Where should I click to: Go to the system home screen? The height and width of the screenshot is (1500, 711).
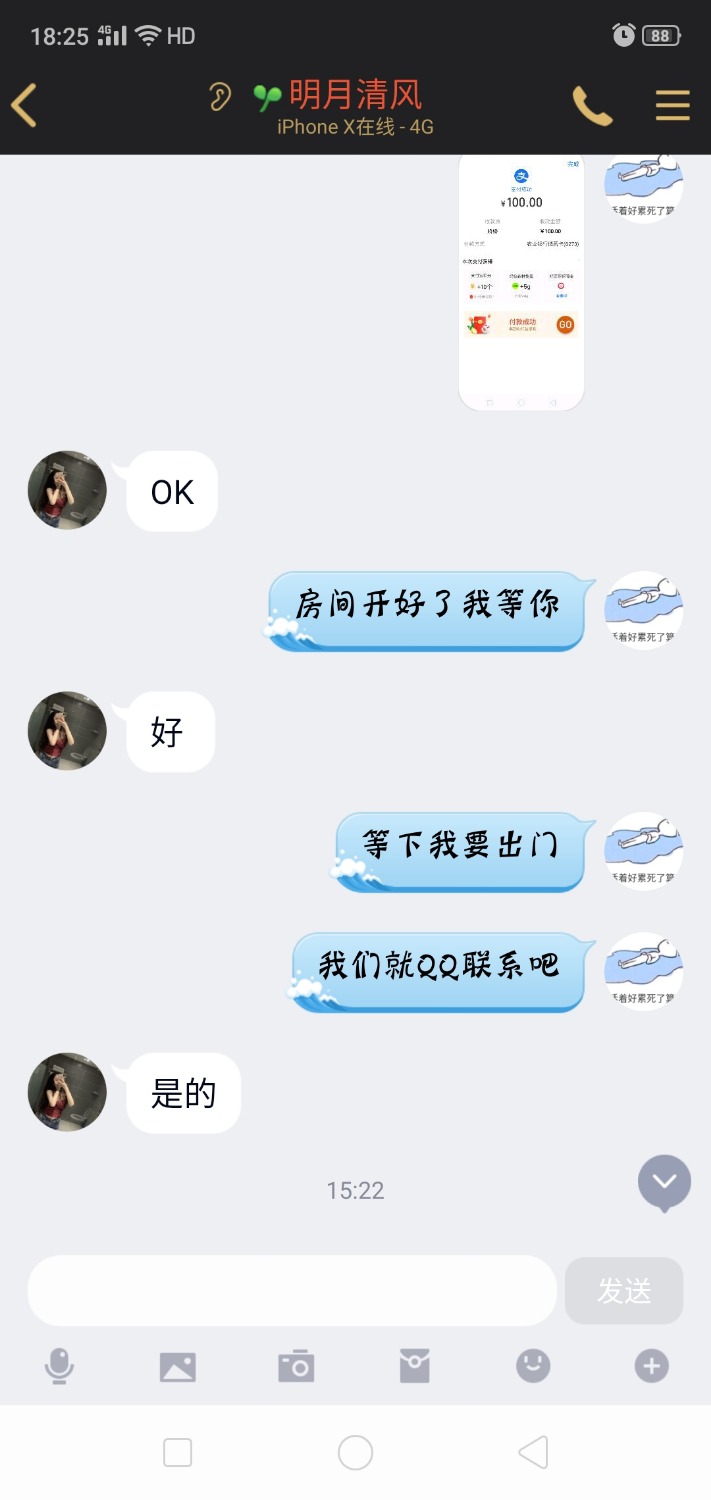tap(355, 1452)
